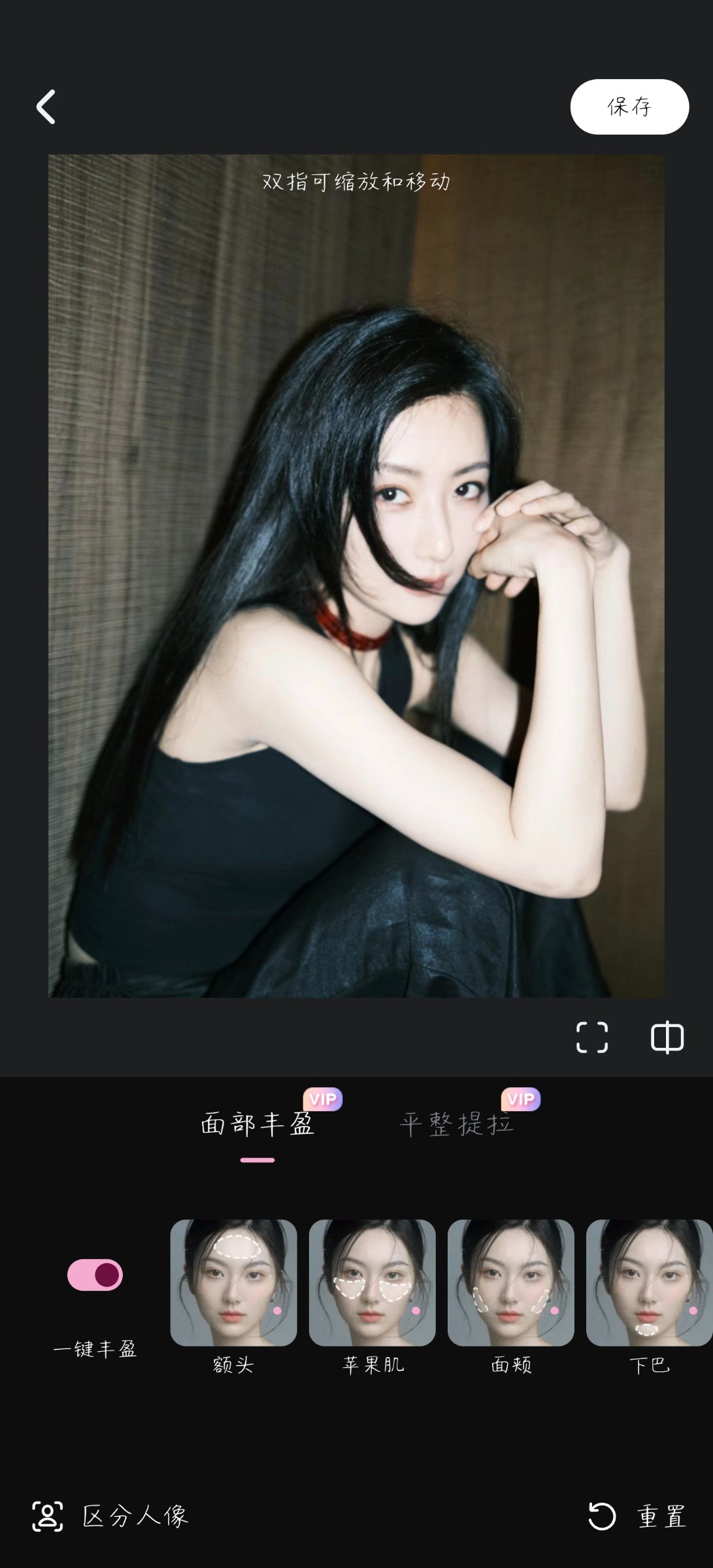Tap the 保存 button
This screenshot has width=713, height=1568.
629,106
